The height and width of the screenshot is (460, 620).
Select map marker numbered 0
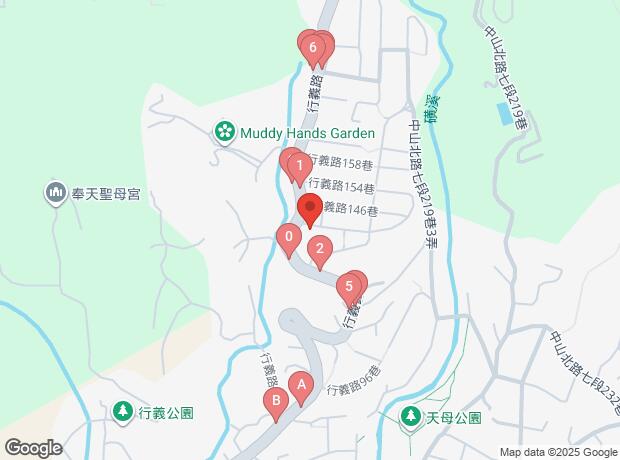pyautogui.click(x=288, y=238)
